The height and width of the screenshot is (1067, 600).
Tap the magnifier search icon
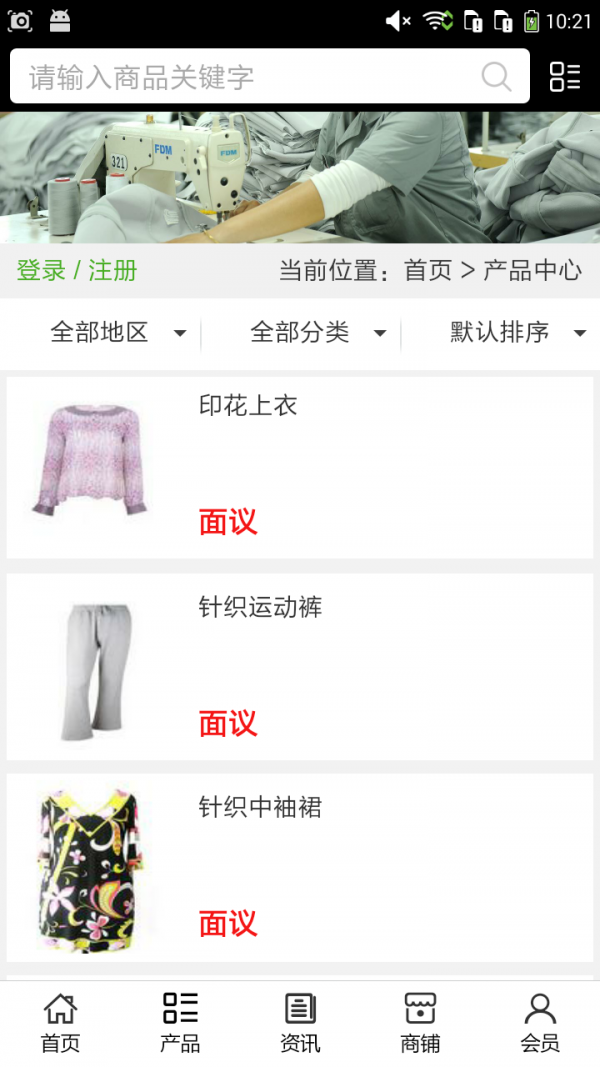(496, 77)
